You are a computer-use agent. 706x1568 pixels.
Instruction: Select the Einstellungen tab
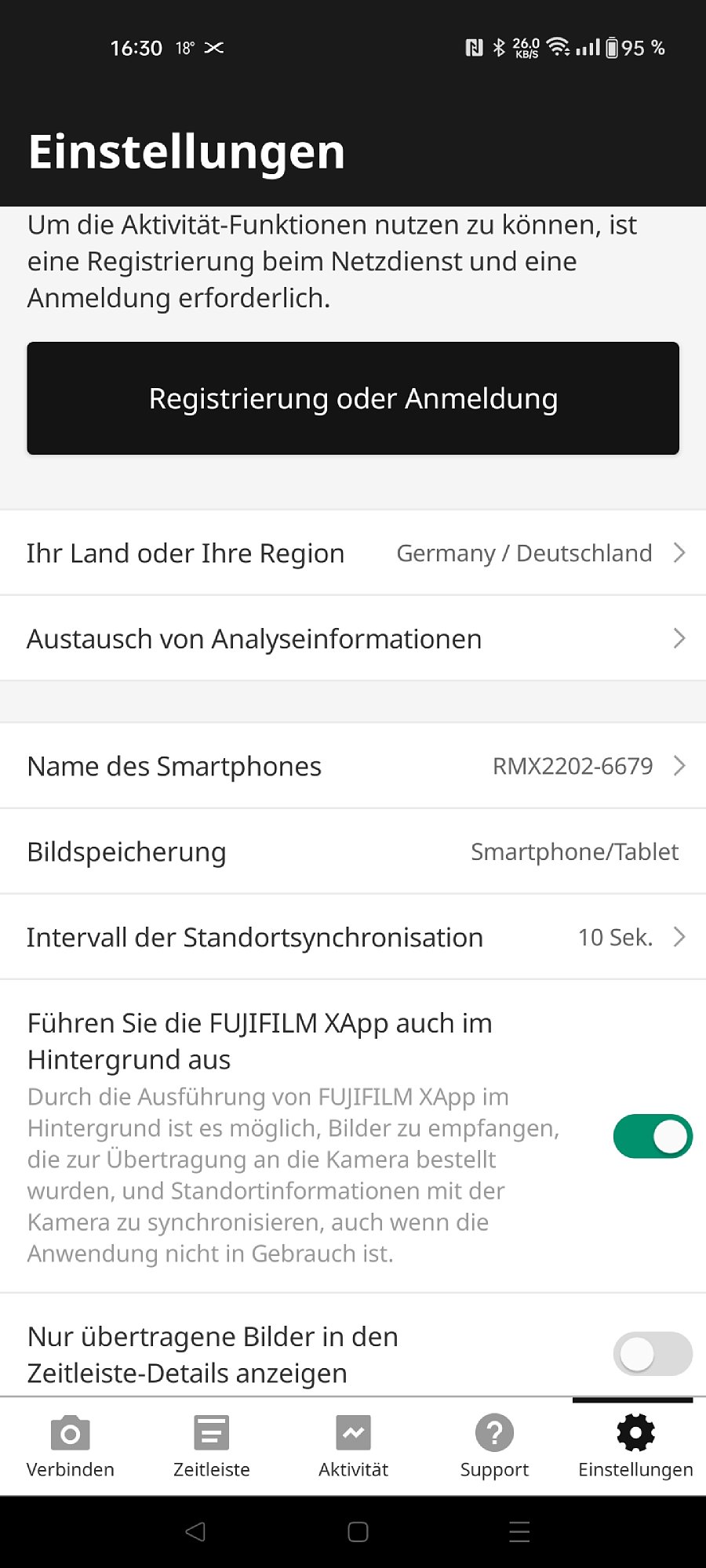coord(635,1446)
